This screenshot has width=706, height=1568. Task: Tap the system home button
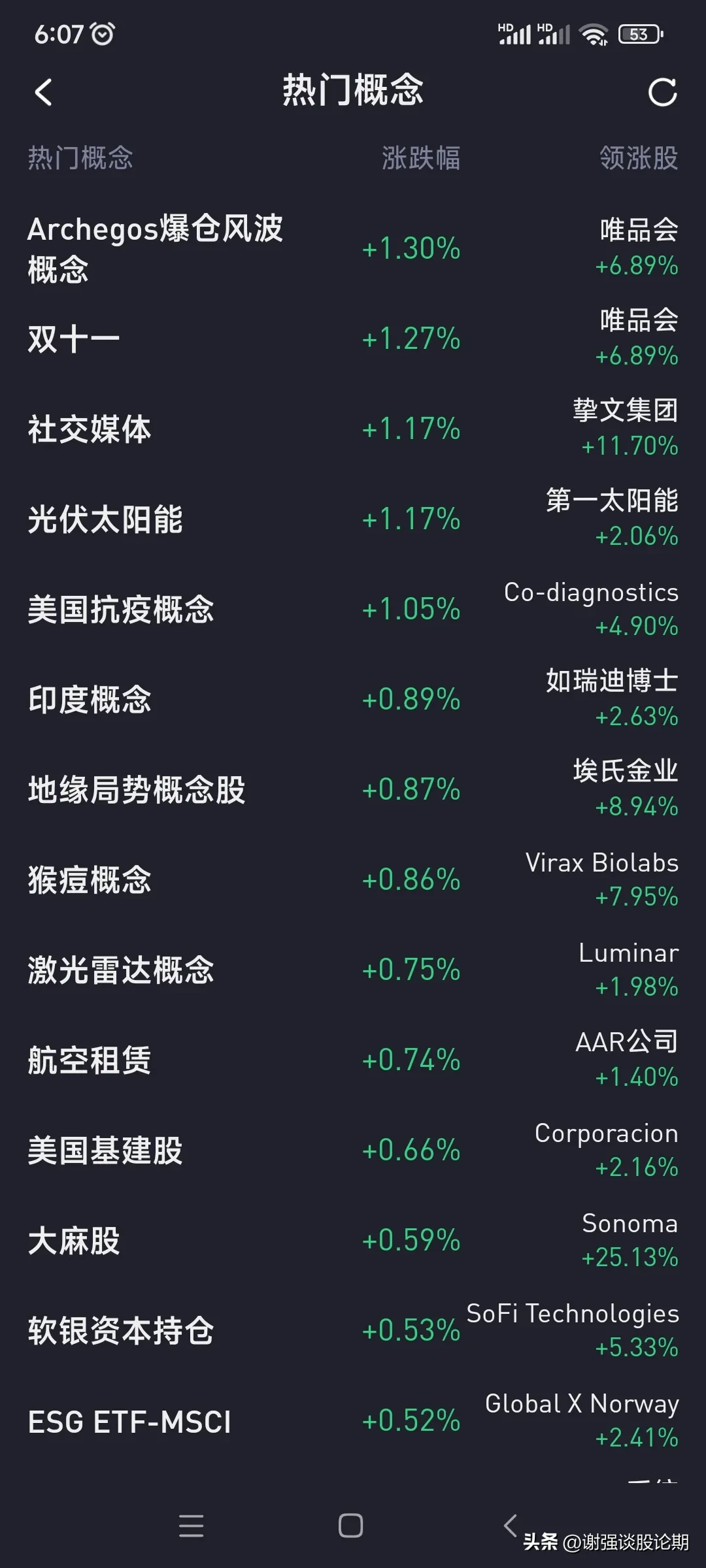pyautogui.click(x=350, y=1526)
